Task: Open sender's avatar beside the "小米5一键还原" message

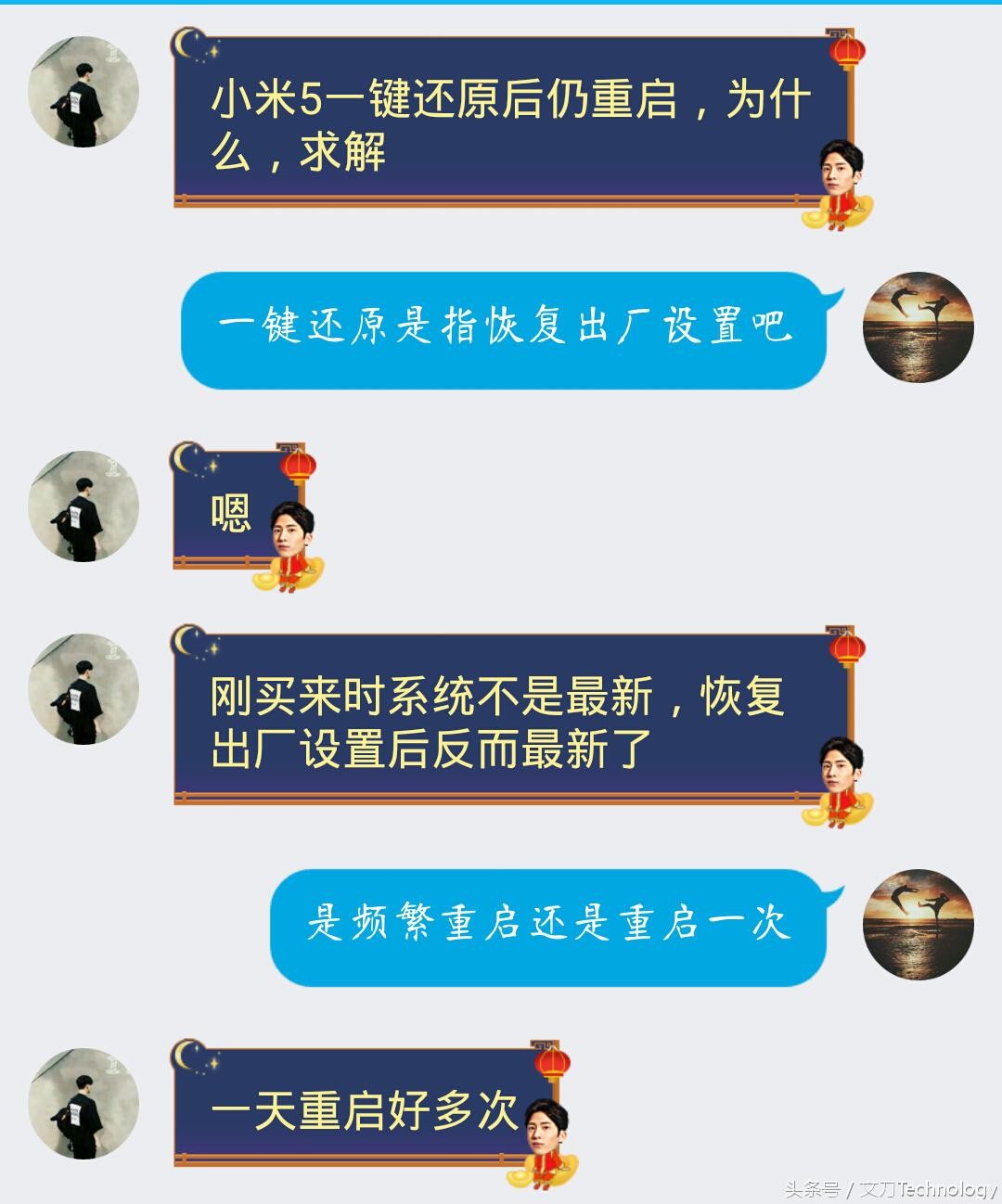Action: [x=83, y=92]
